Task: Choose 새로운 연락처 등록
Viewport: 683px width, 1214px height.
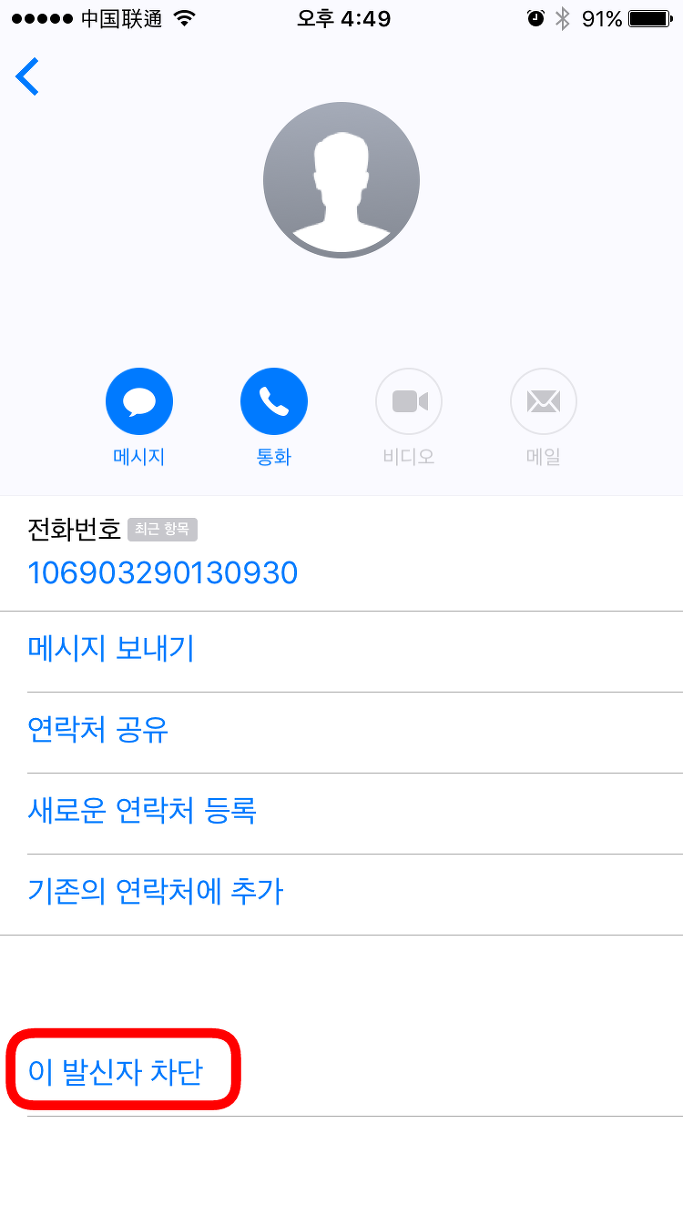Action: coord(341,813)
